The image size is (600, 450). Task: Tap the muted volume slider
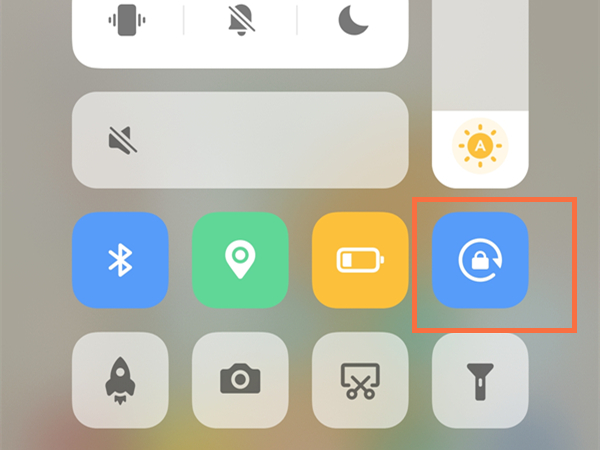(239, 141)
